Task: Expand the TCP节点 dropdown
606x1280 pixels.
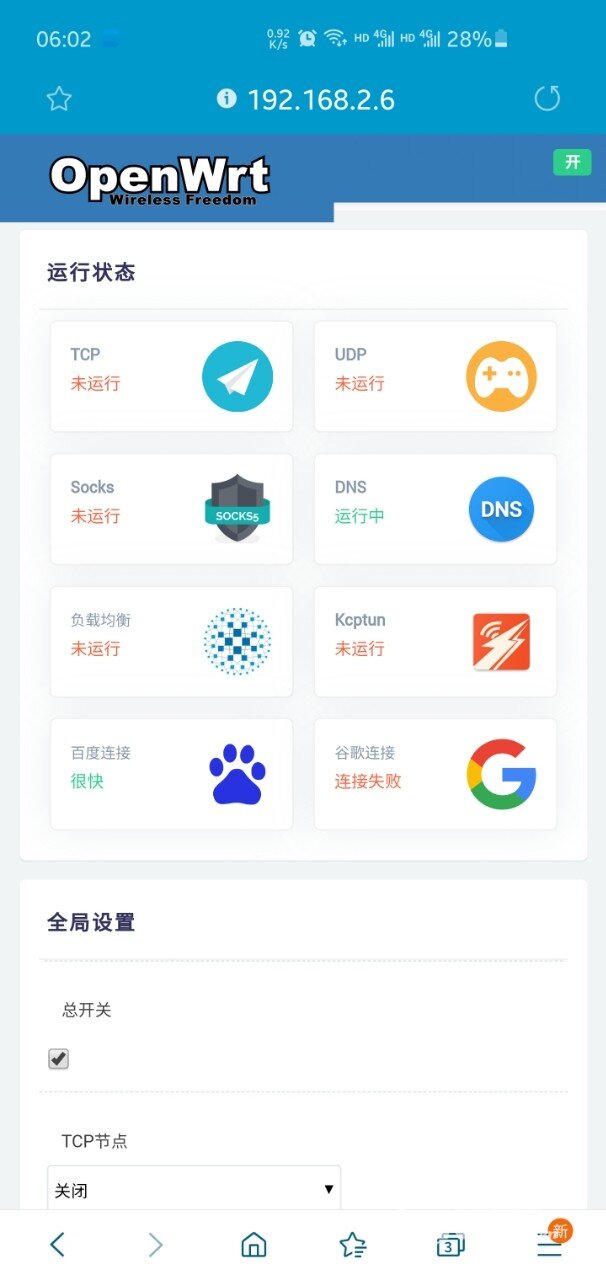Action: [x=194, y=1189]
